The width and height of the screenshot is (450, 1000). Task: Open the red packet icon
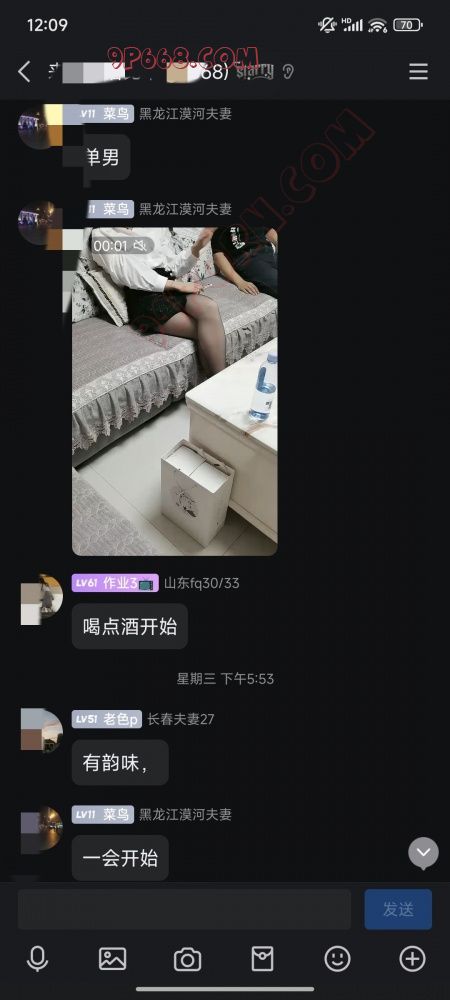(x=263, y=959)
